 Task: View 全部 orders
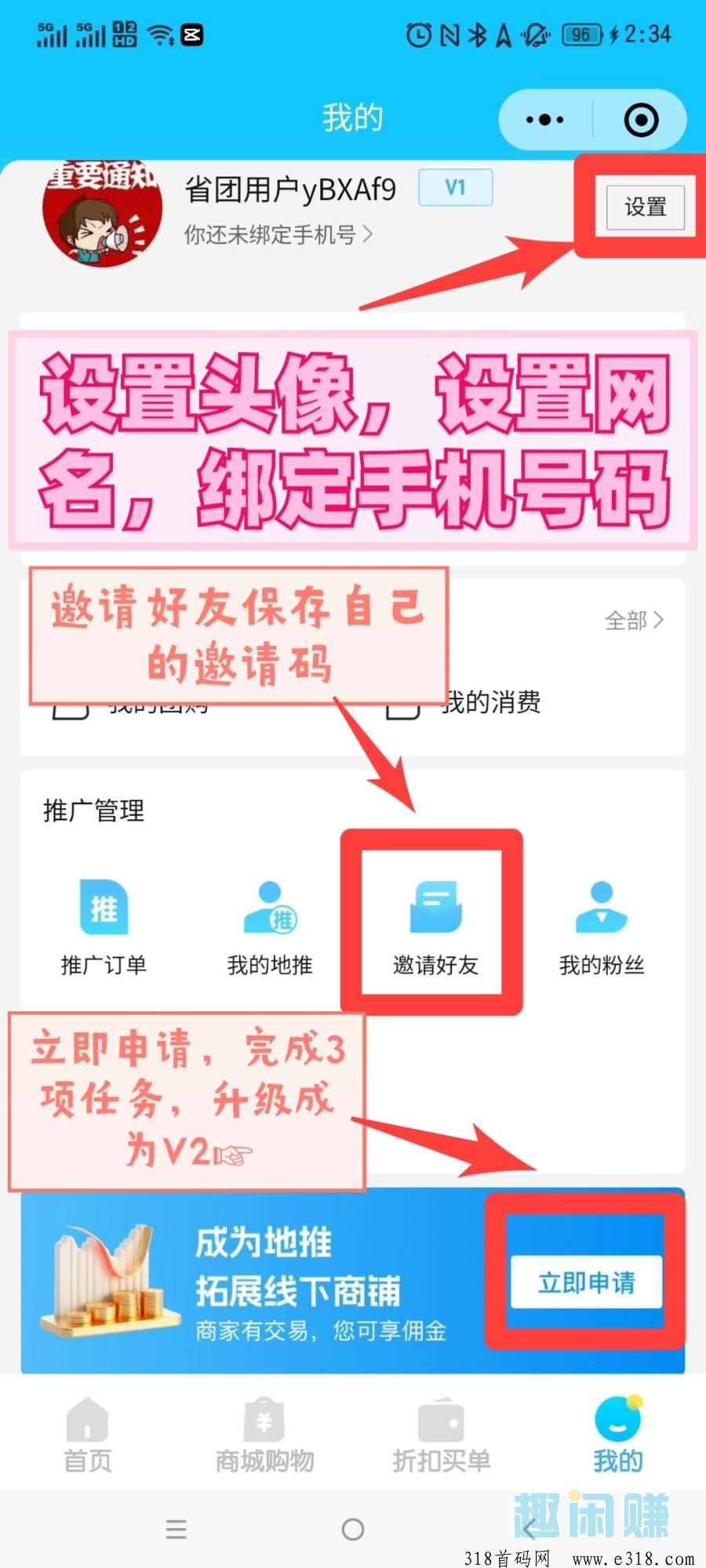tap(635, 621)
